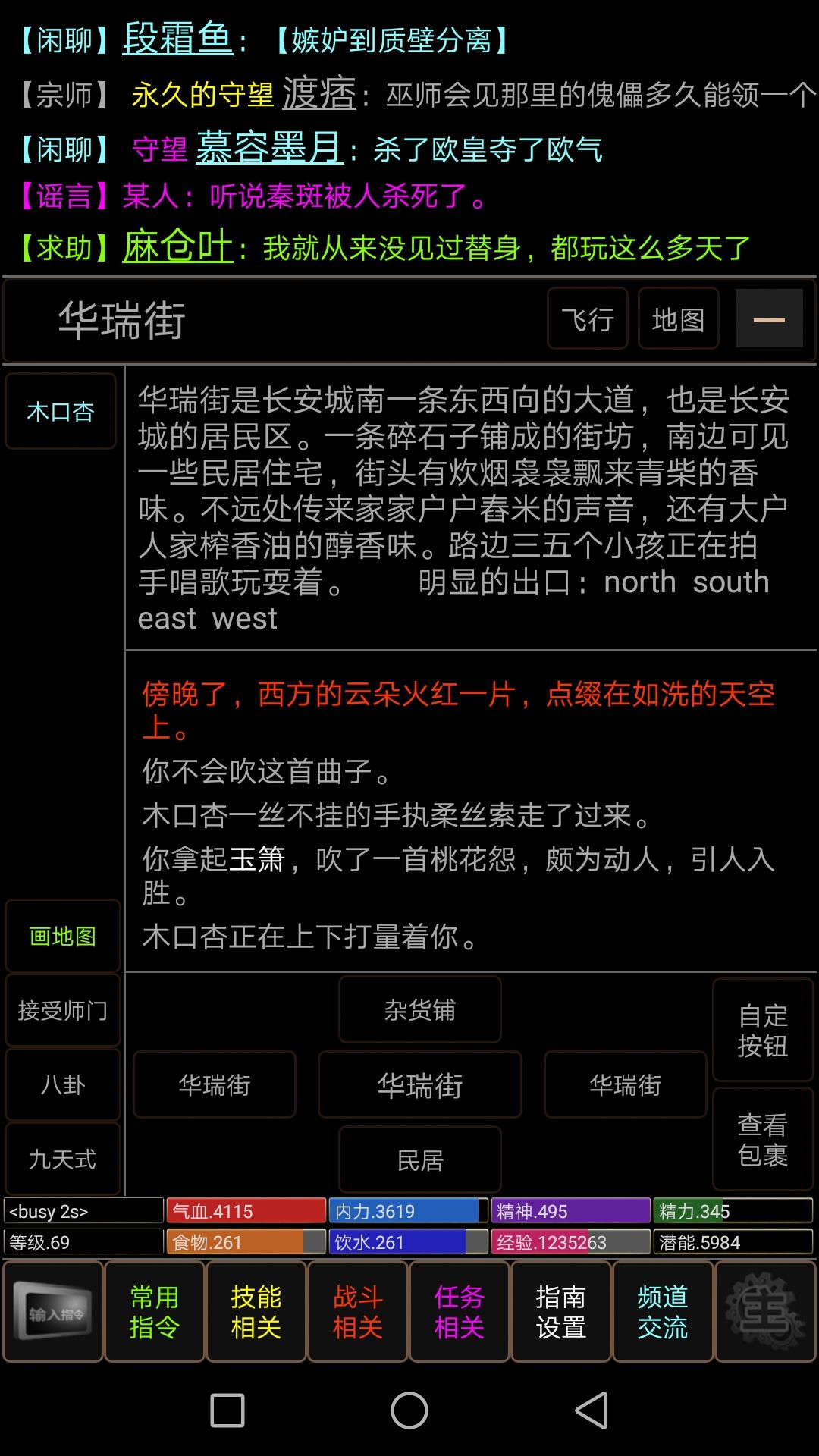Click the 画地图 map drawing button
The width and height of the screenshot is (819, 1456).
point(62,937)
